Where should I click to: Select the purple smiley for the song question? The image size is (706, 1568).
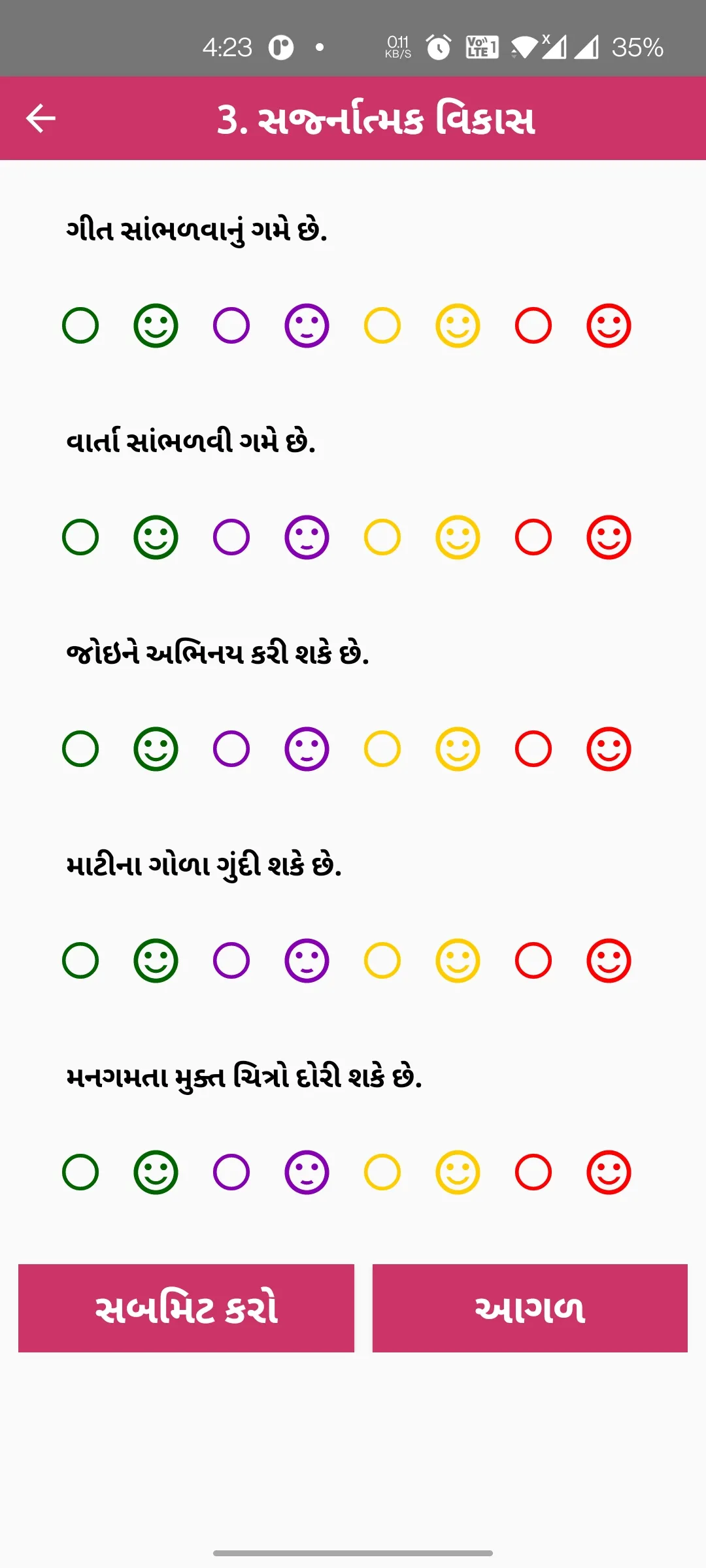[305, 325]
